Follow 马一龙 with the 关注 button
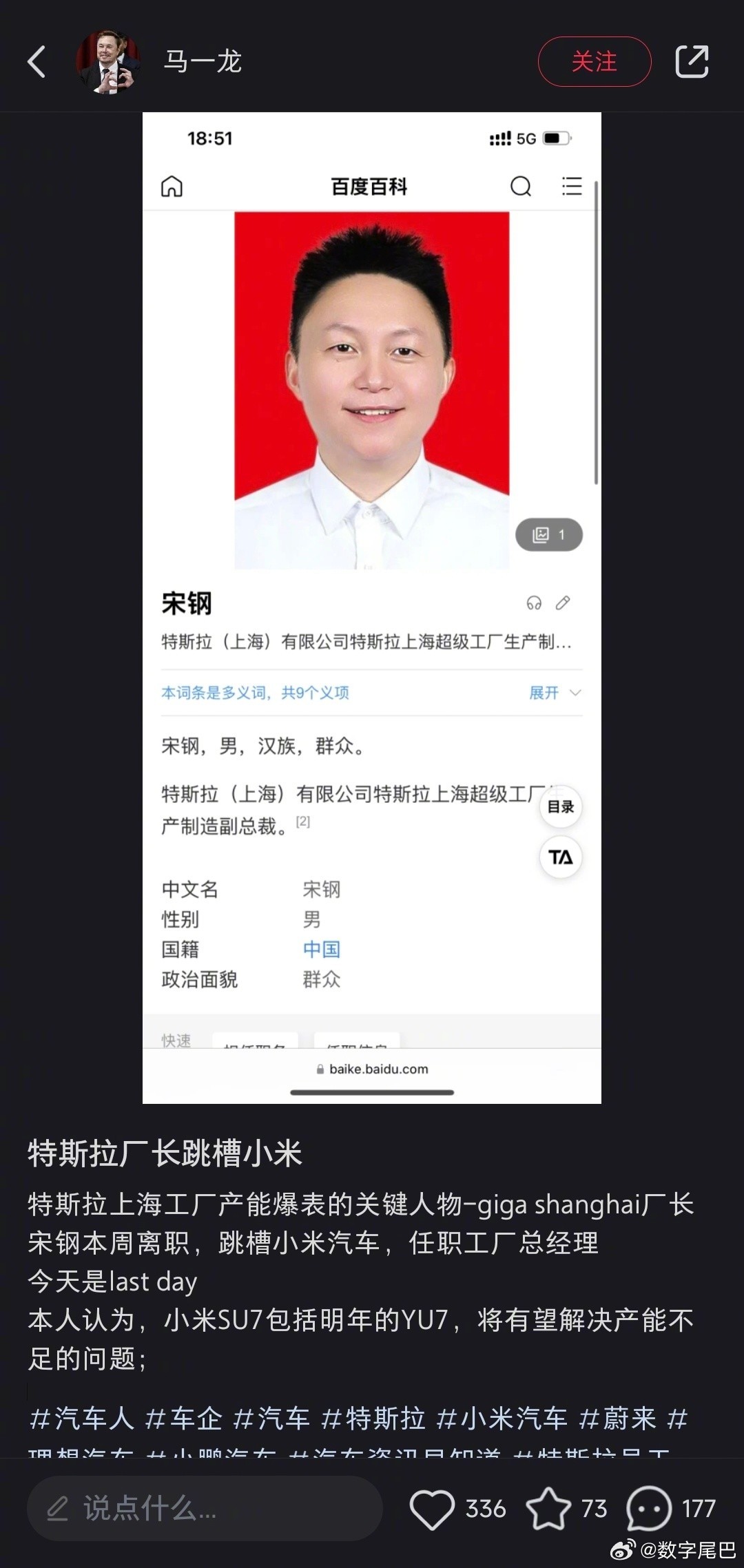The height and width of the screenshot is (1568, 744). pyautogui.click(x=594, y=62)
